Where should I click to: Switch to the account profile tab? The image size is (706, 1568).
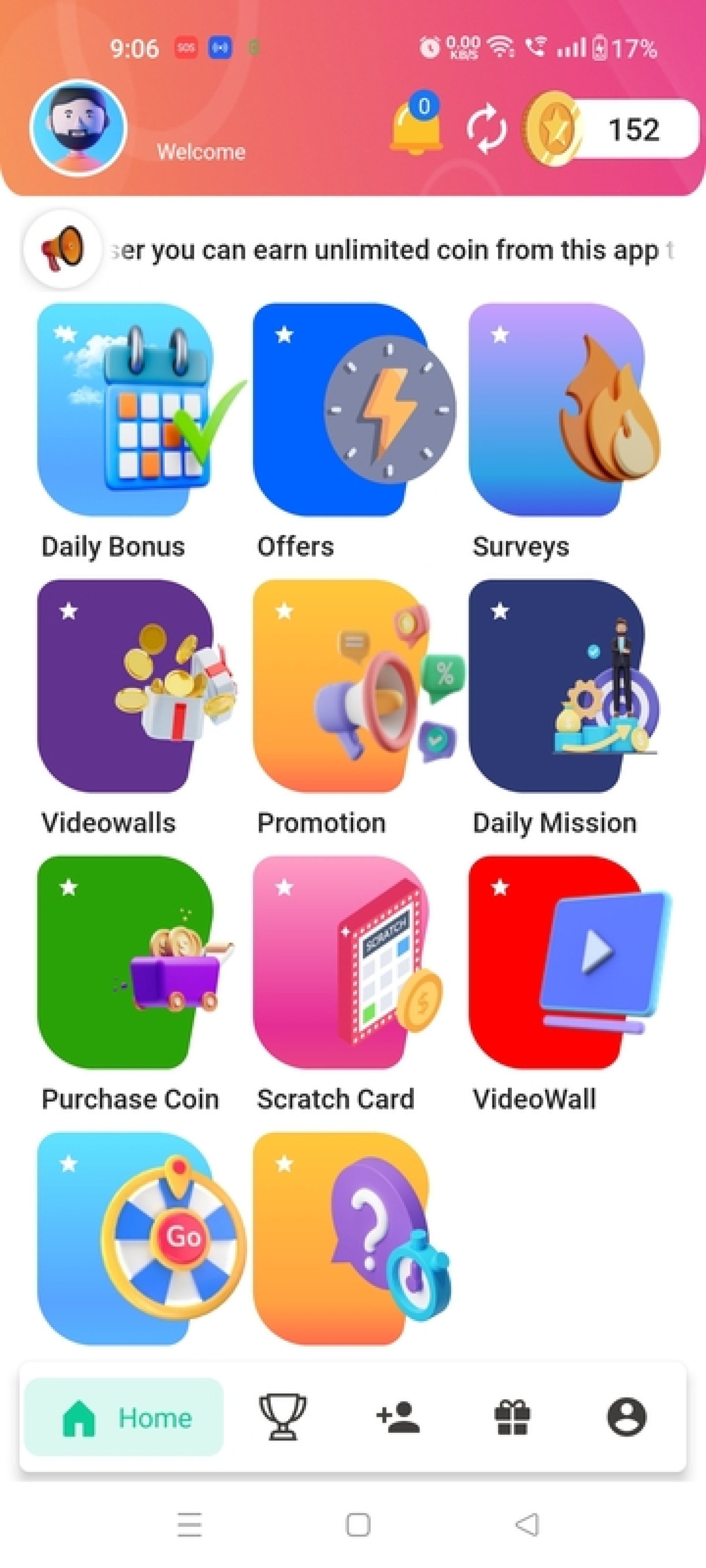(x=626, y=1417)
